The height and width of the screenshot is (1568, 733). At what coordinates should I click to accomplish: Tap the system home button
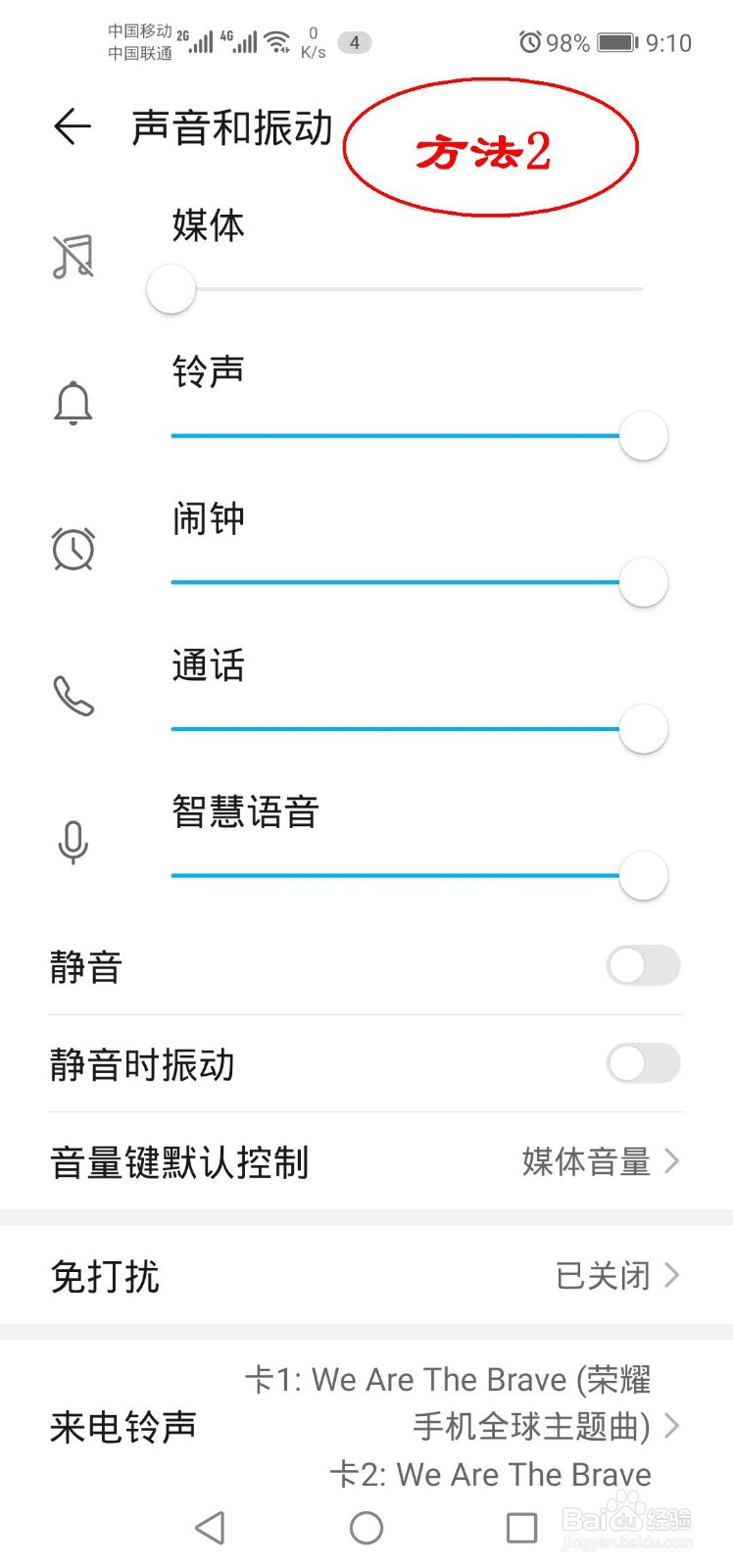coord(366,1528)
